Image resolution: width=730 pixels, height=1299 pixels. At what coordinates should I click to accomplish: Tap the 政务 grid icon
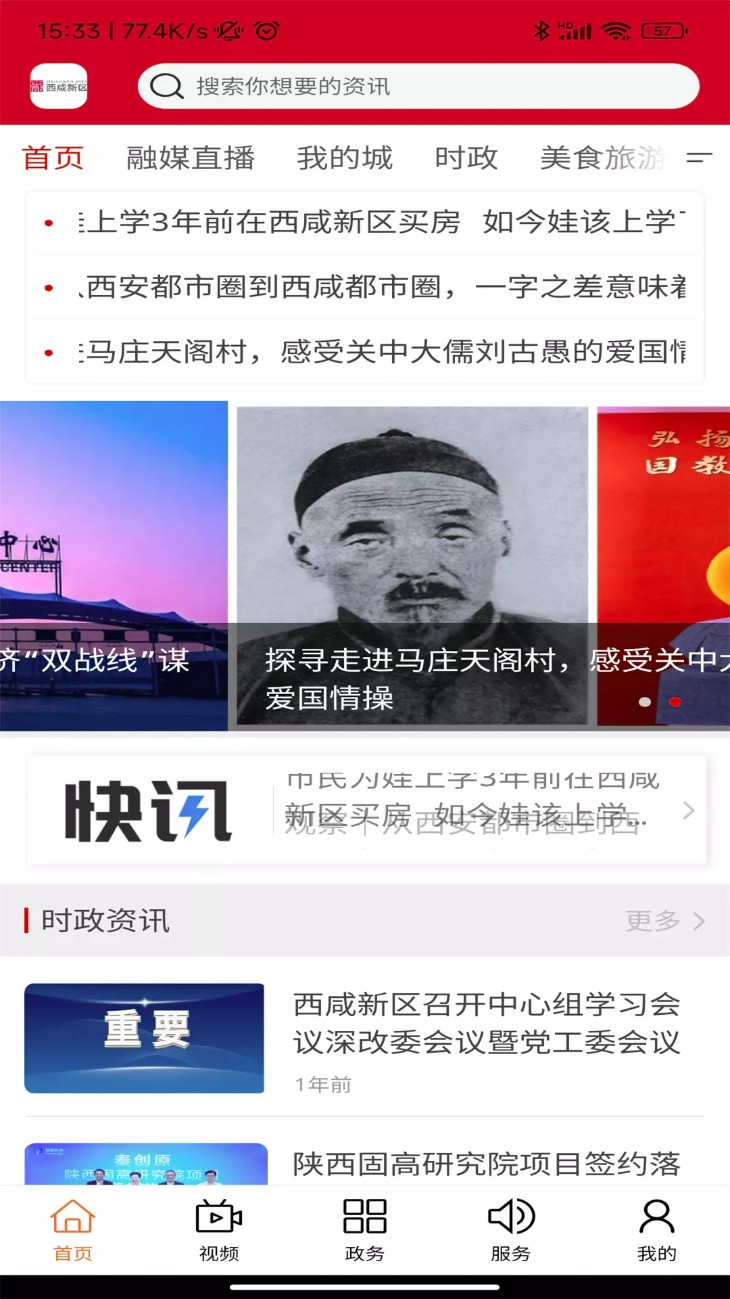pos(365,1218)
